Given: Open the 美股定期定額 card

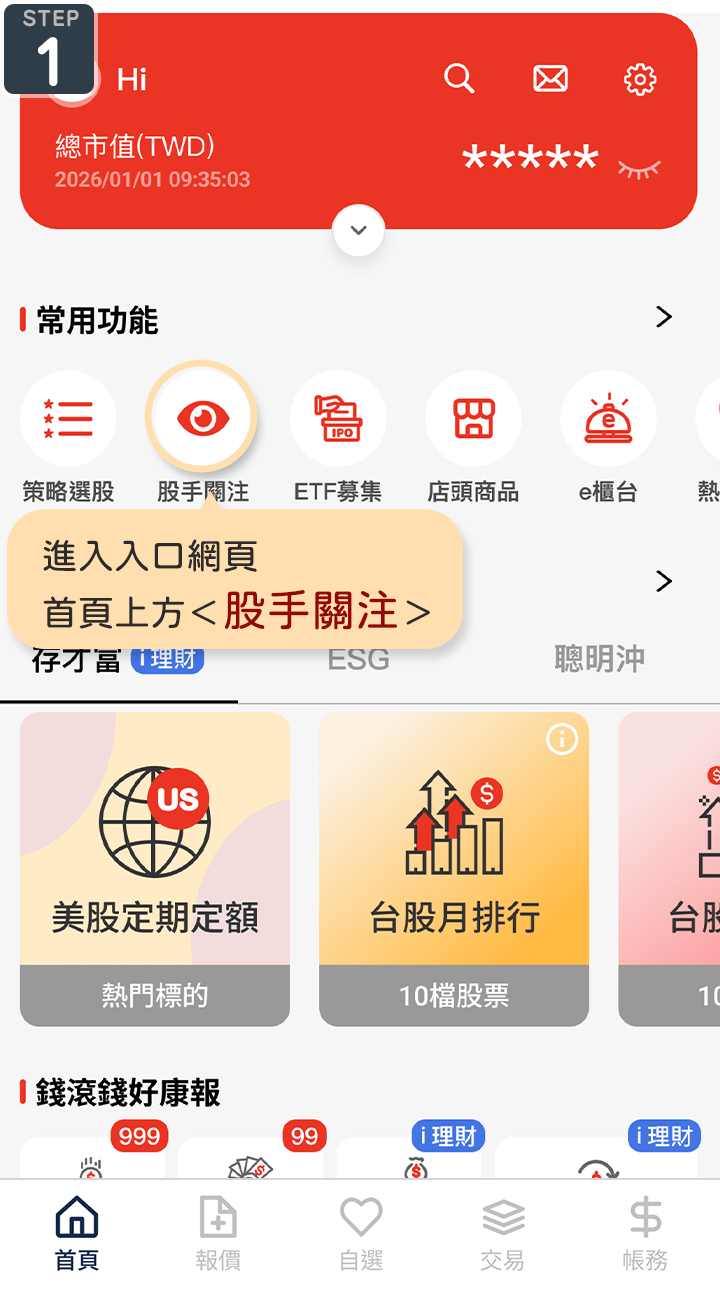Looking at the screenshot, I should point(155,868).
